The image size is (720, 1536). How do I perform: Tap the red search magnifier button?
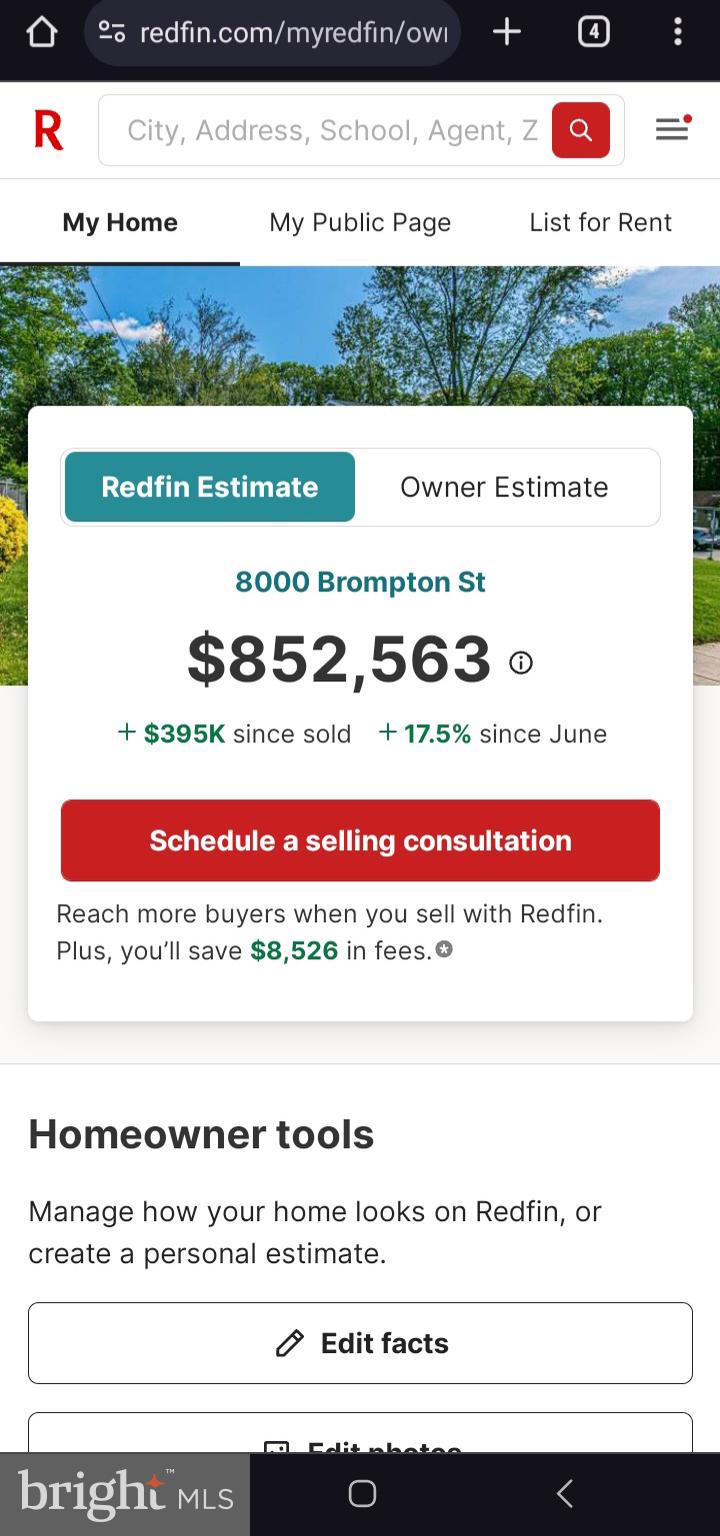point(580,130)
